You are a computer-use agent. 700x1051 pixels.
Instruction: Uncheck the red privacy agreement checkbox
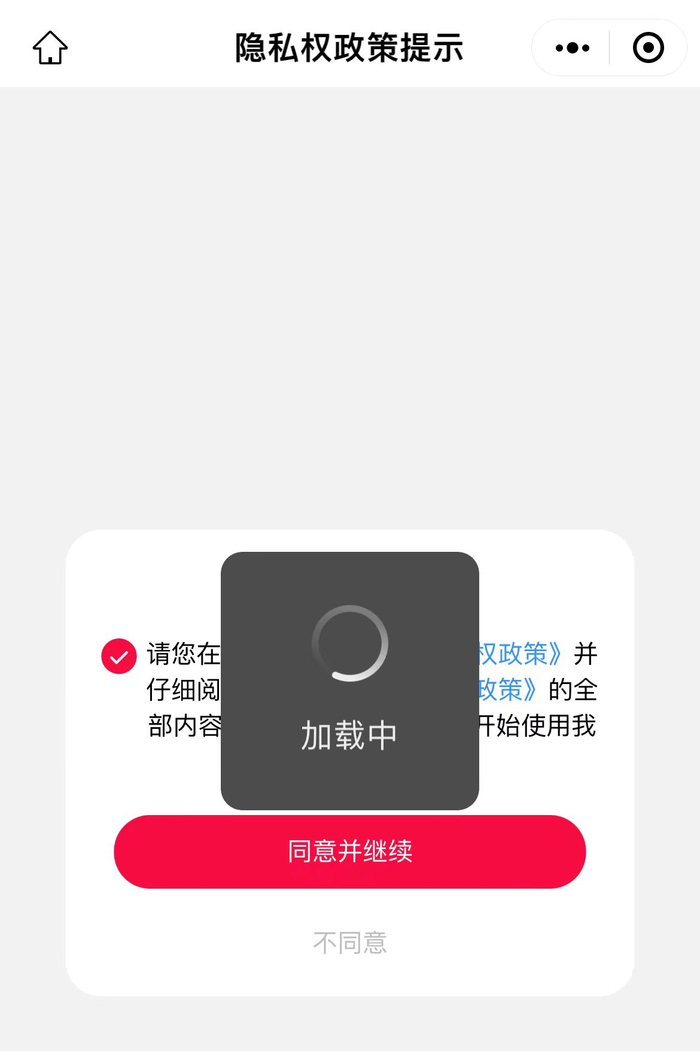coord(119,656)
